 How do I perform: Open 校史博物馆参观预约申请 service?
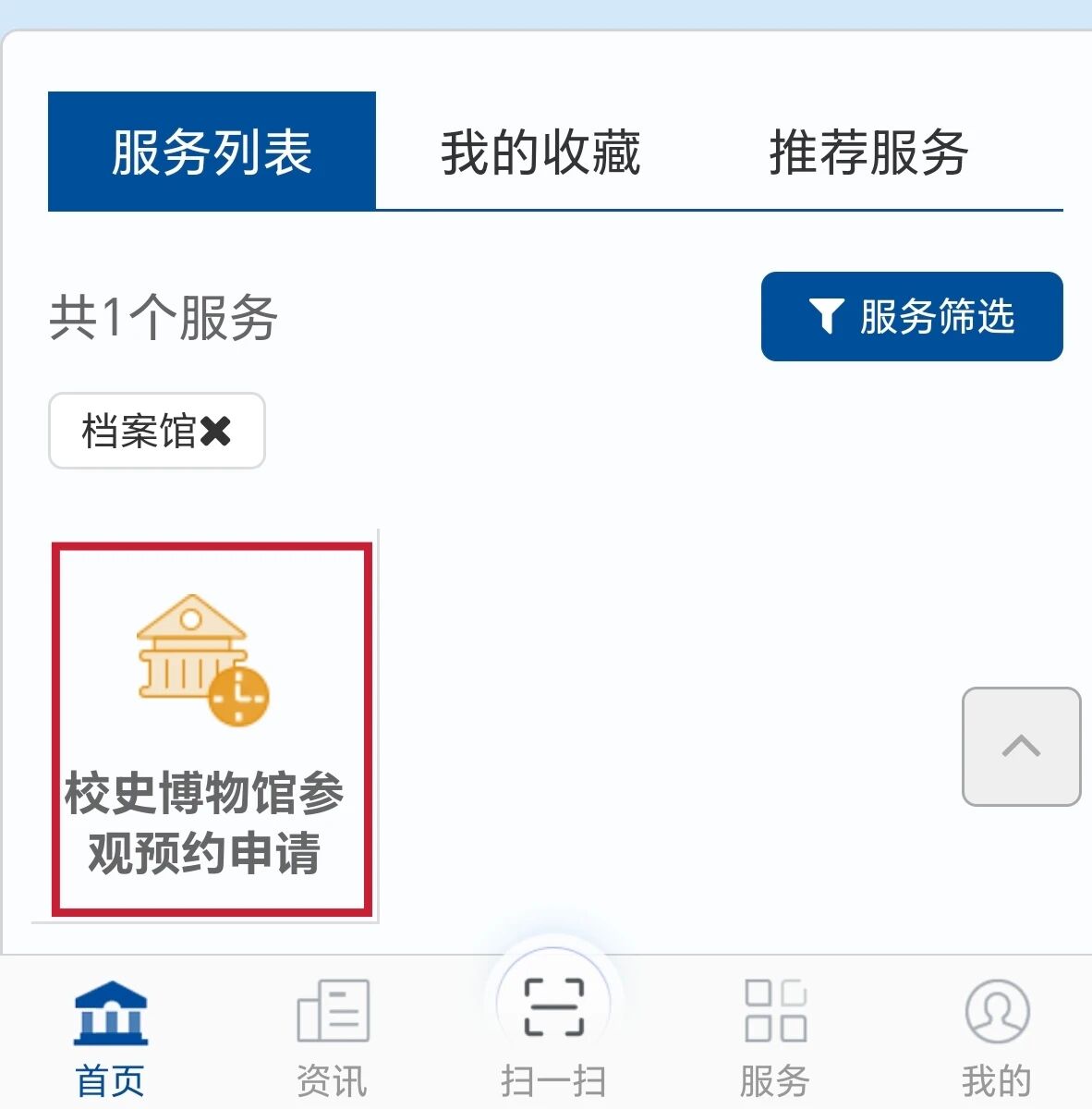[212, 730]
